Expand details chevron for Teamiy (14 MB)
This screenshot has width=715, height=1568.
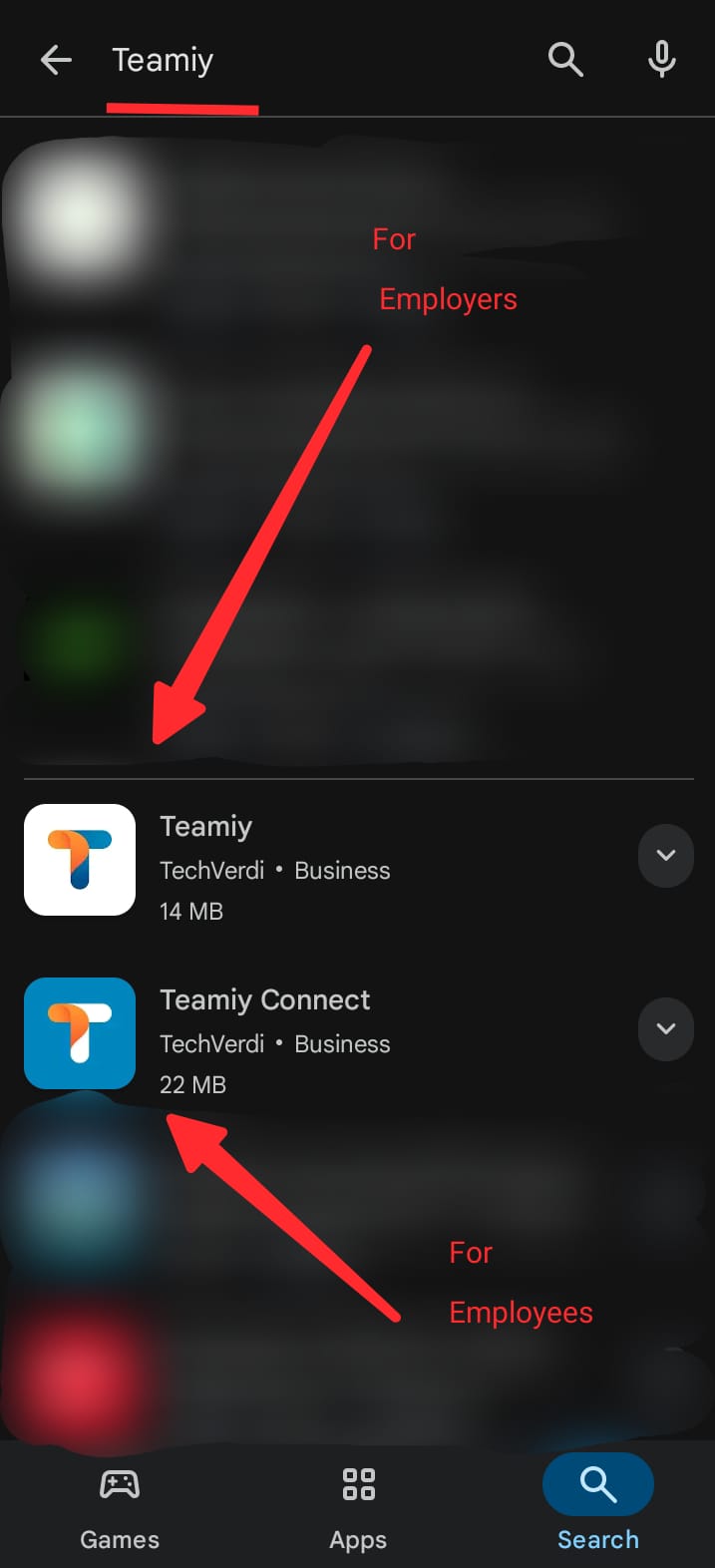665,856
